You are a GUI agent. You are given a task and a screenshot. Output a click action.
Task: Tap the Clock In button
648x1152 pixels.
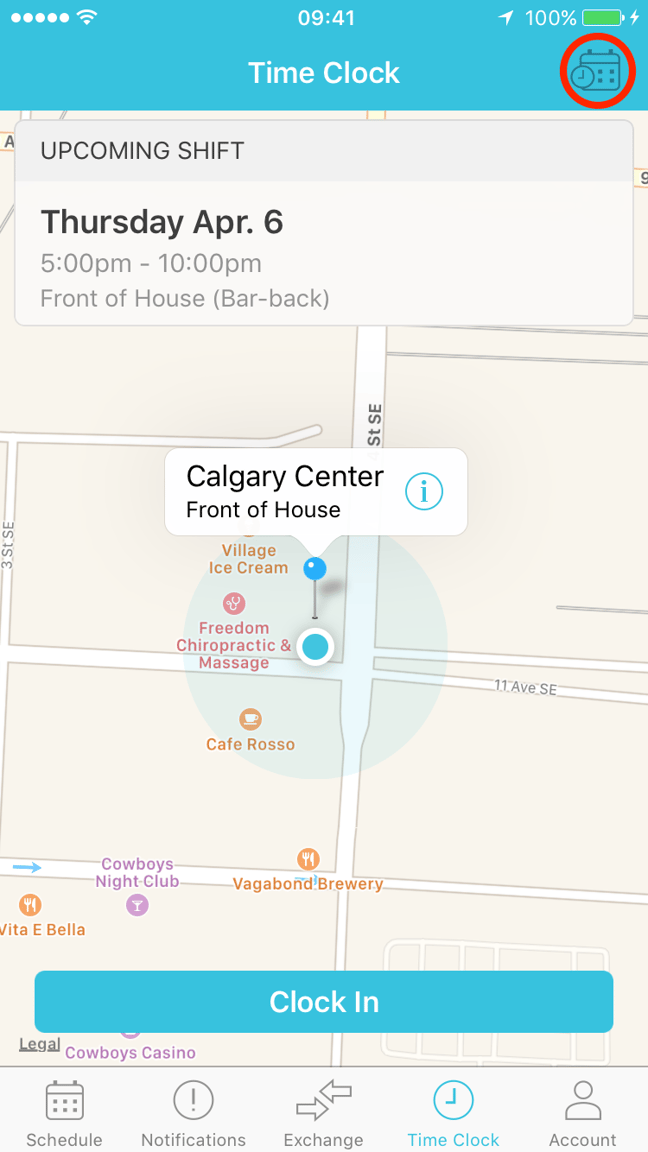(324, 1001)
